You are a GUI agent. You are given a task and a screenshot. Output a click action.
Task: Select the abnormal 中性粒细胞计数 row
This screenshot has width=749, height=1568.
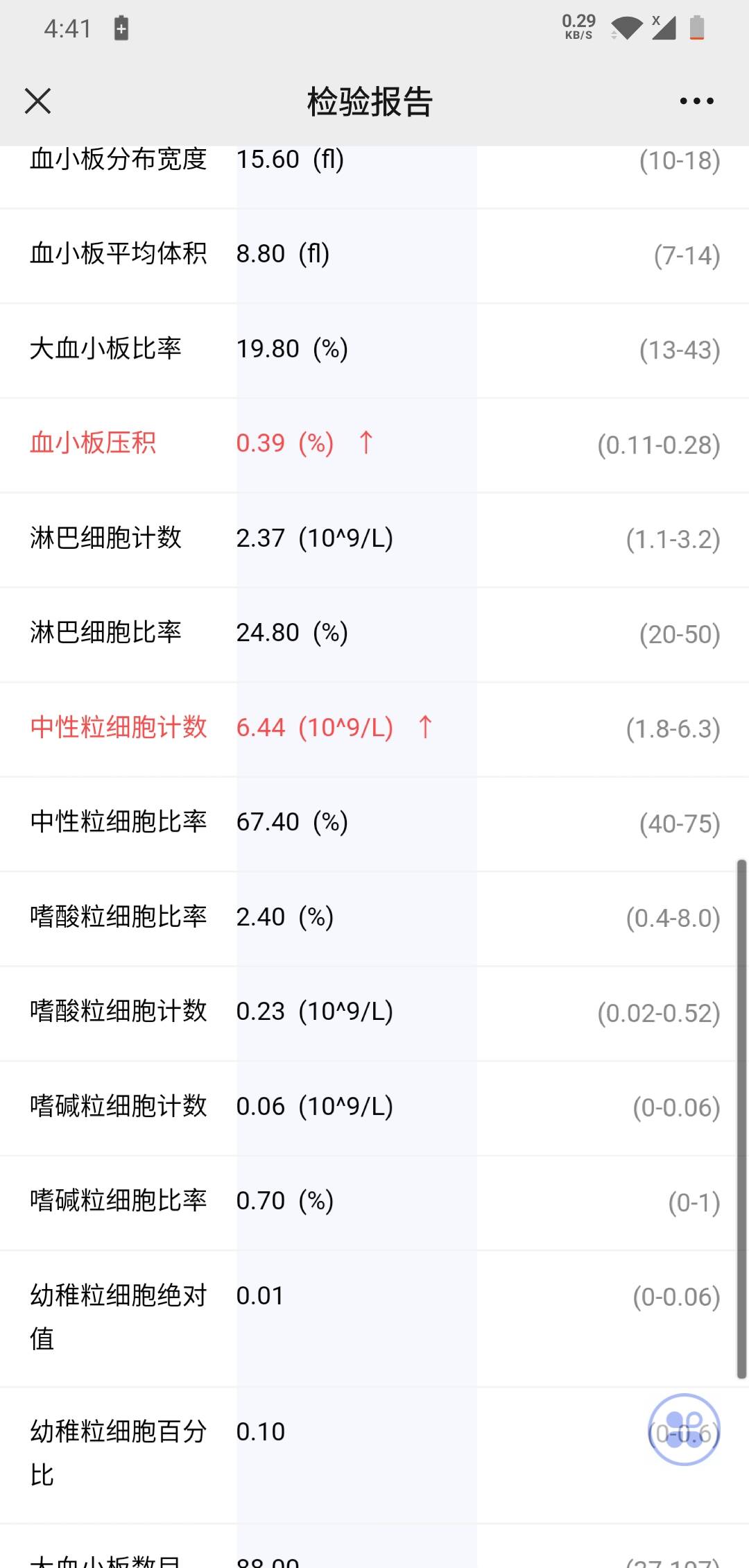[374, 728]
